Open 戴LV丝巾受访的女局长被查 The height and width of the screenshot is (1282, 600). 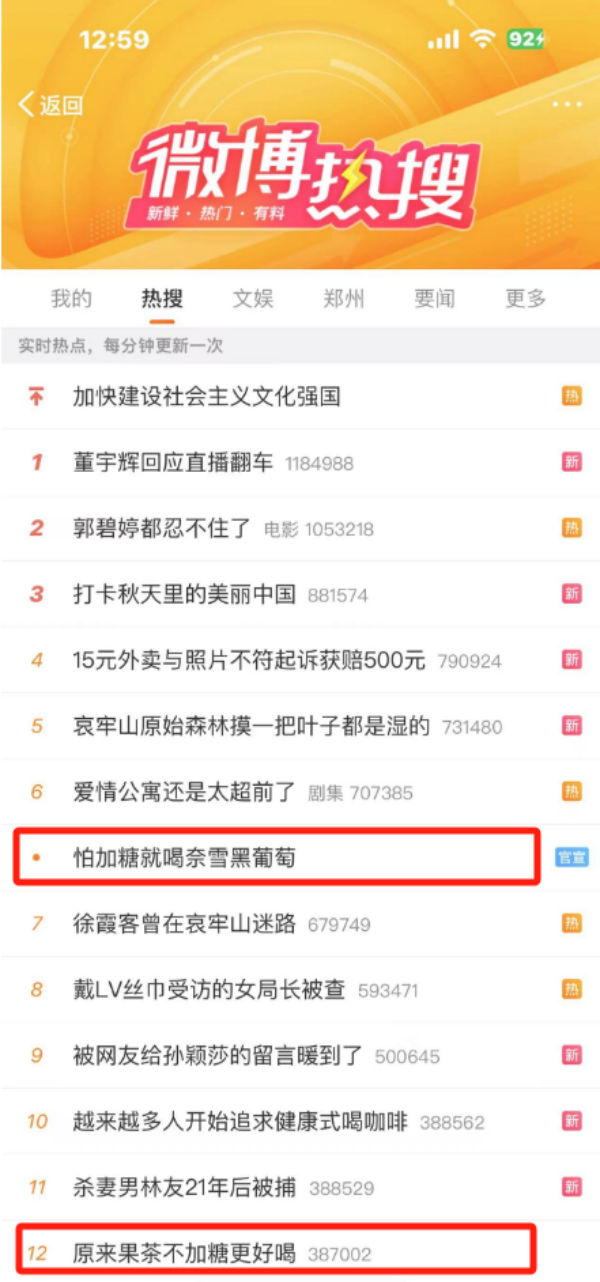point(209,989)
